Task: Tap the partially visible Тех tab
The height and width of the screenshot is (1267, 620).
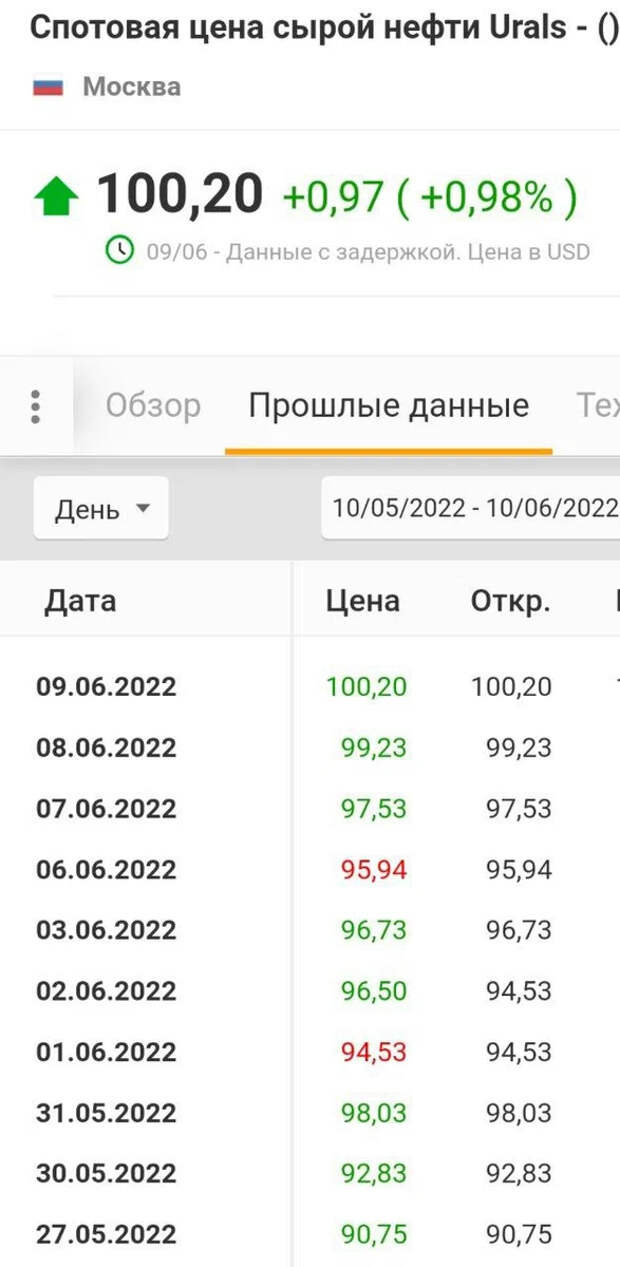Action: 597,406
